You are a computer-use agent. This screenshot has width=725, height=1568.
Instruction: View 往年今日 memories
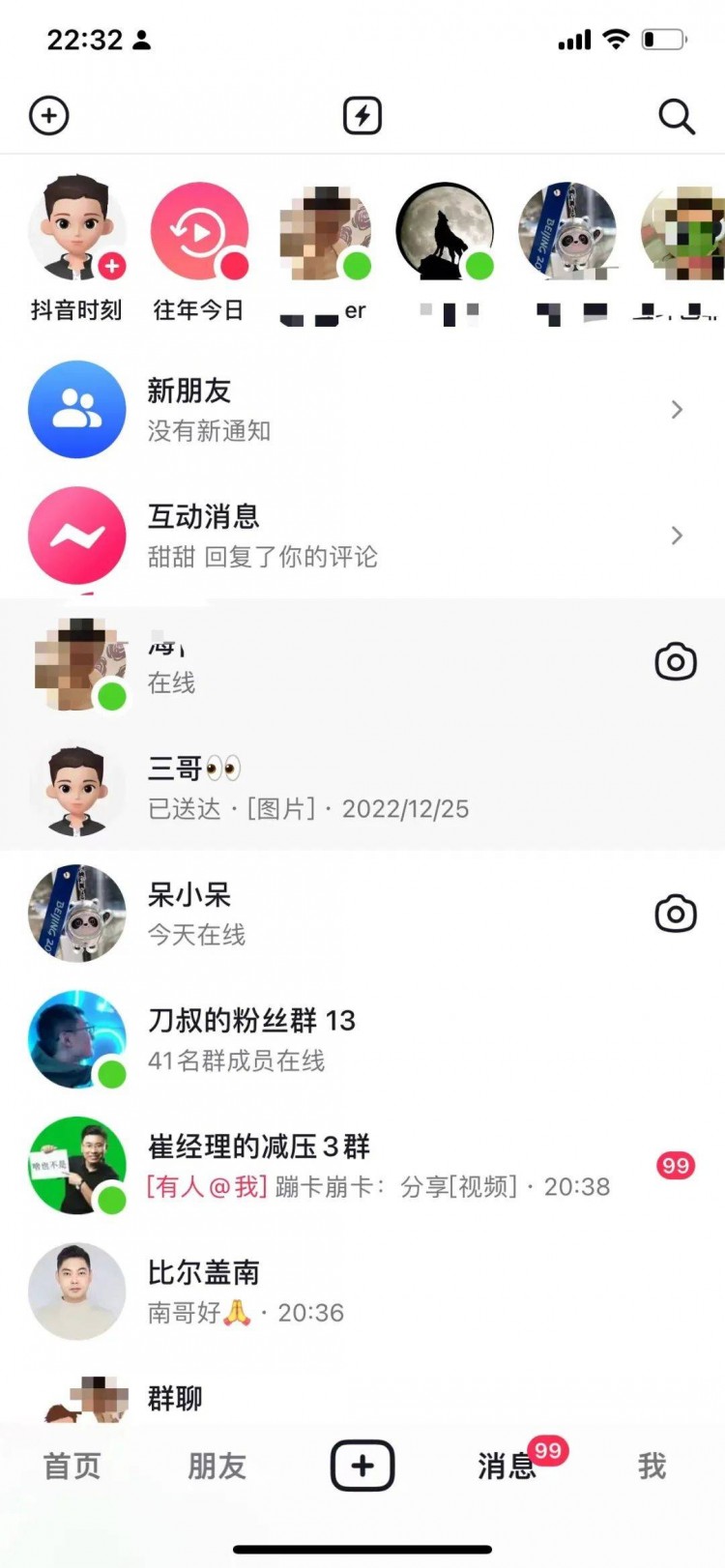click(199, 230)
